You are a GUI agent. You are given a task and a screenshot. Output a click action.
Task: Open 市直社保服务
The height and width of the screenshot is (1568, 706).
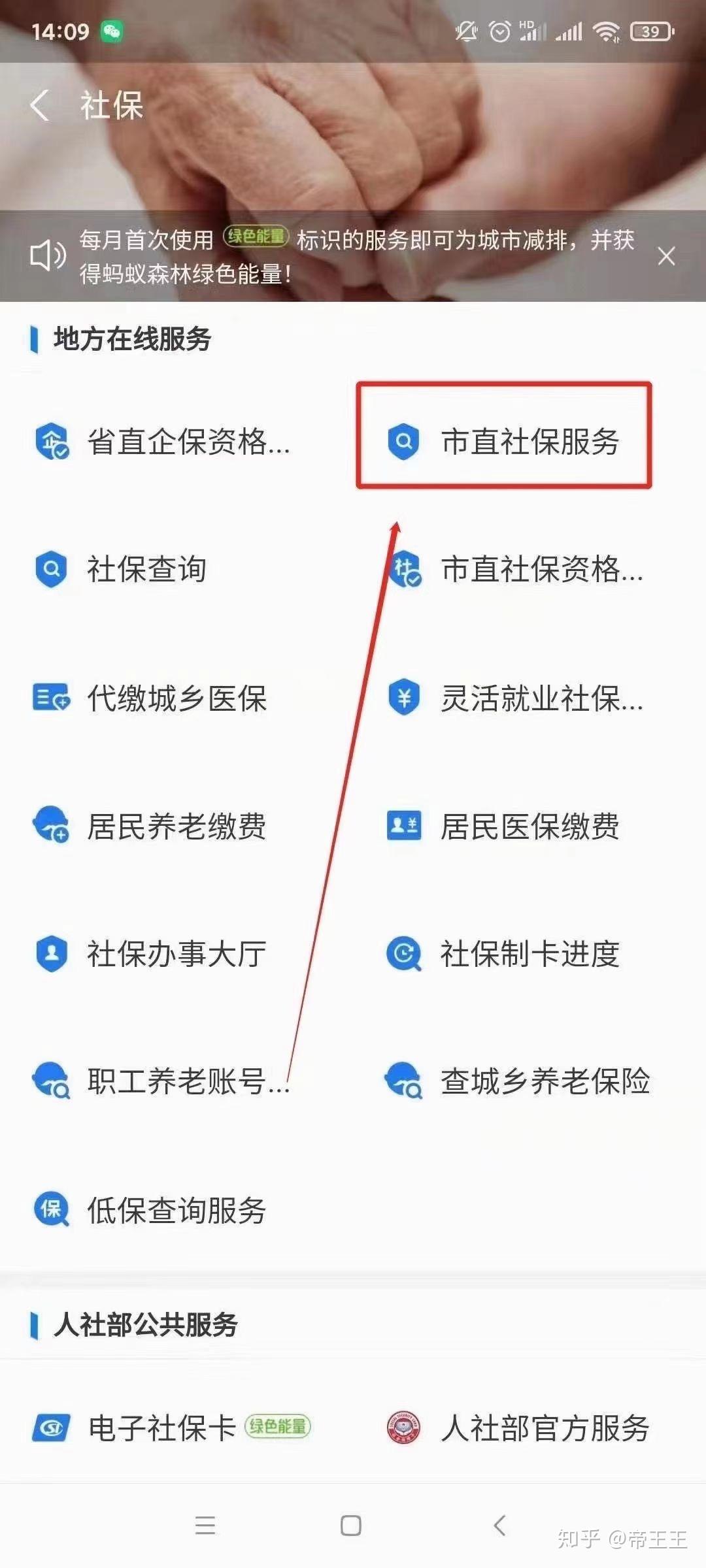click(x=503, y=442)
